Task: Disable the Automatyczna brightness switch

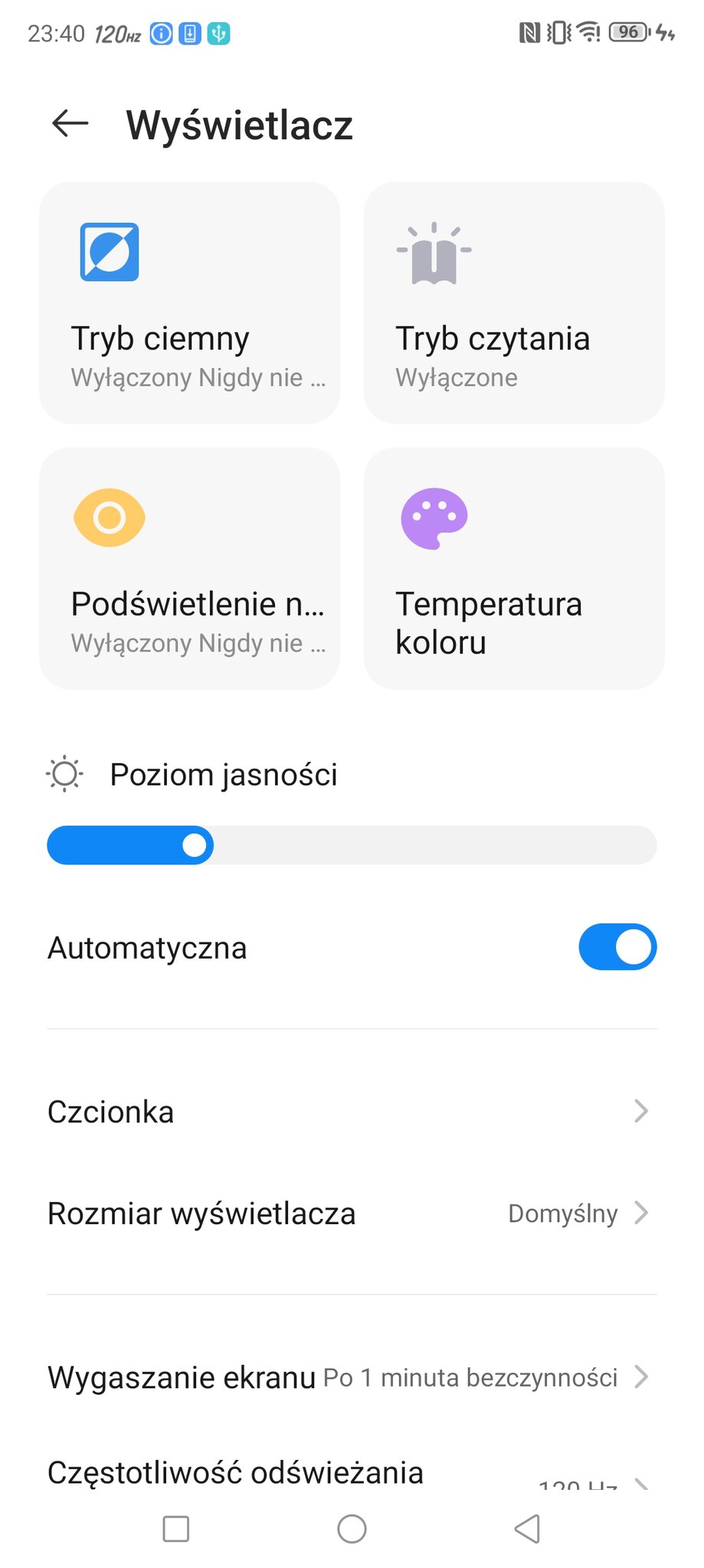Action: [617, 947]
